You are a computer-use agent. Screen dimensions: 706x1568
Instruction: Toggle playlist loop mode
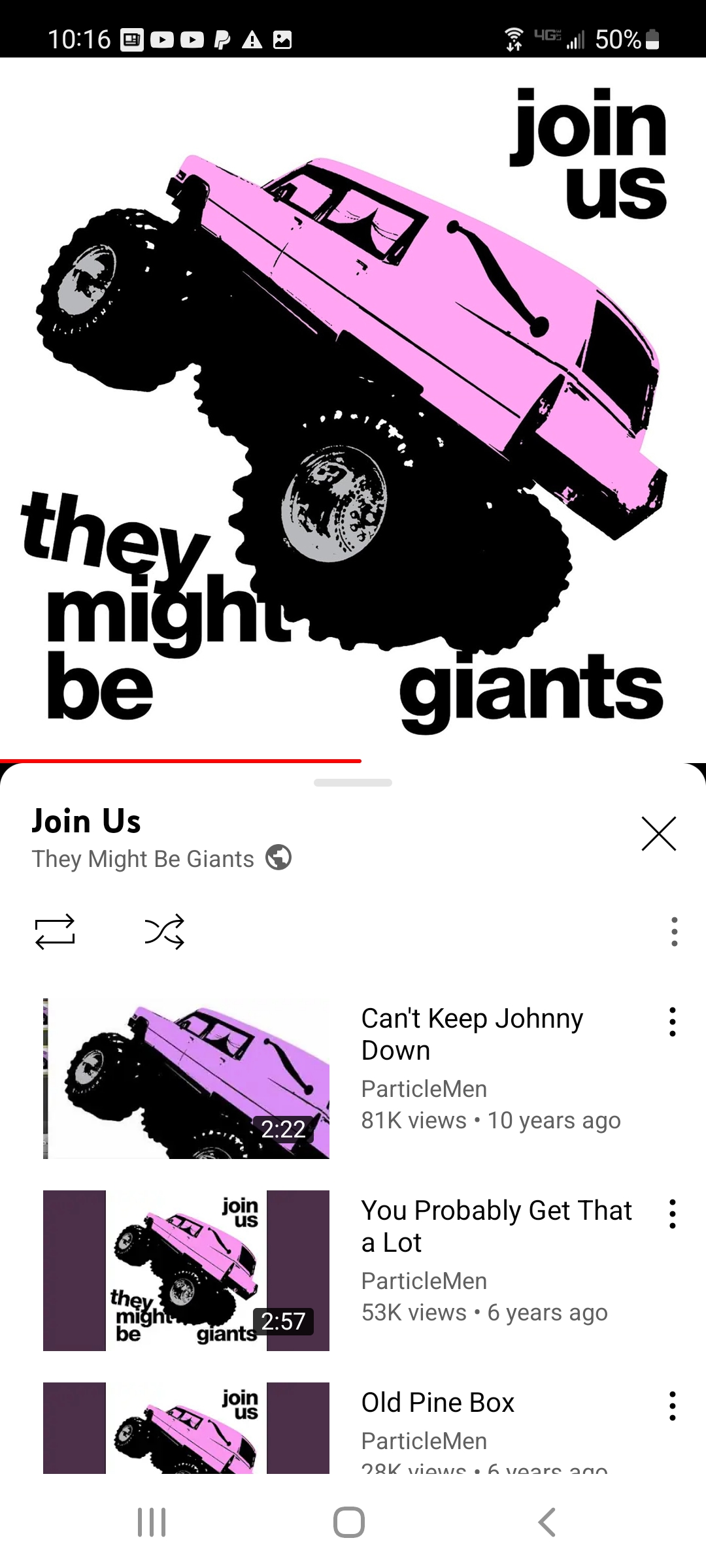[x=55, y=931]
